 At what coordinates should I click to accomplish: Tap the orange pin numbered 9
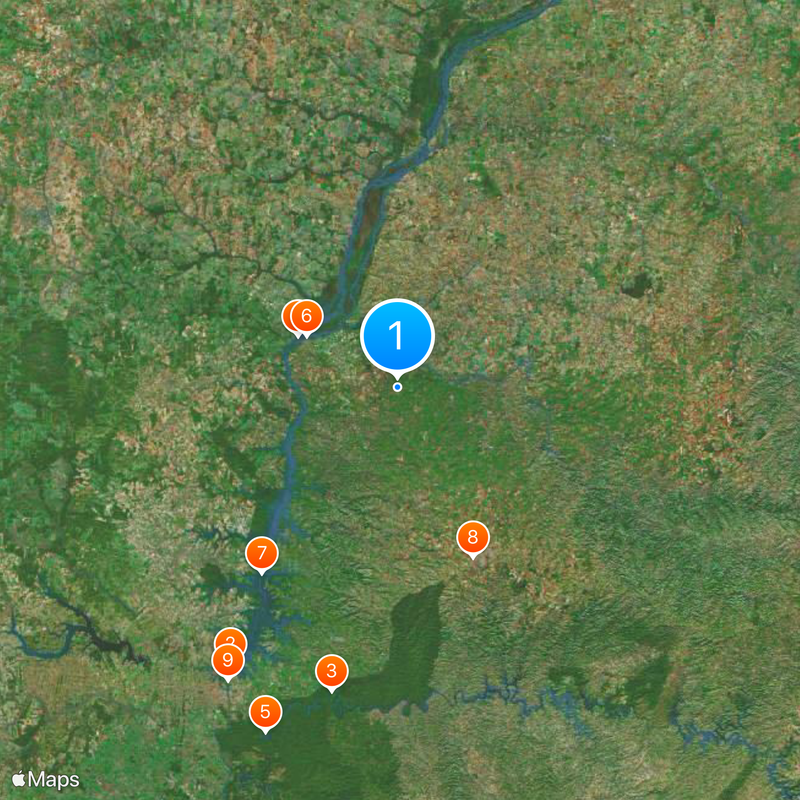(x=228, y=660)
